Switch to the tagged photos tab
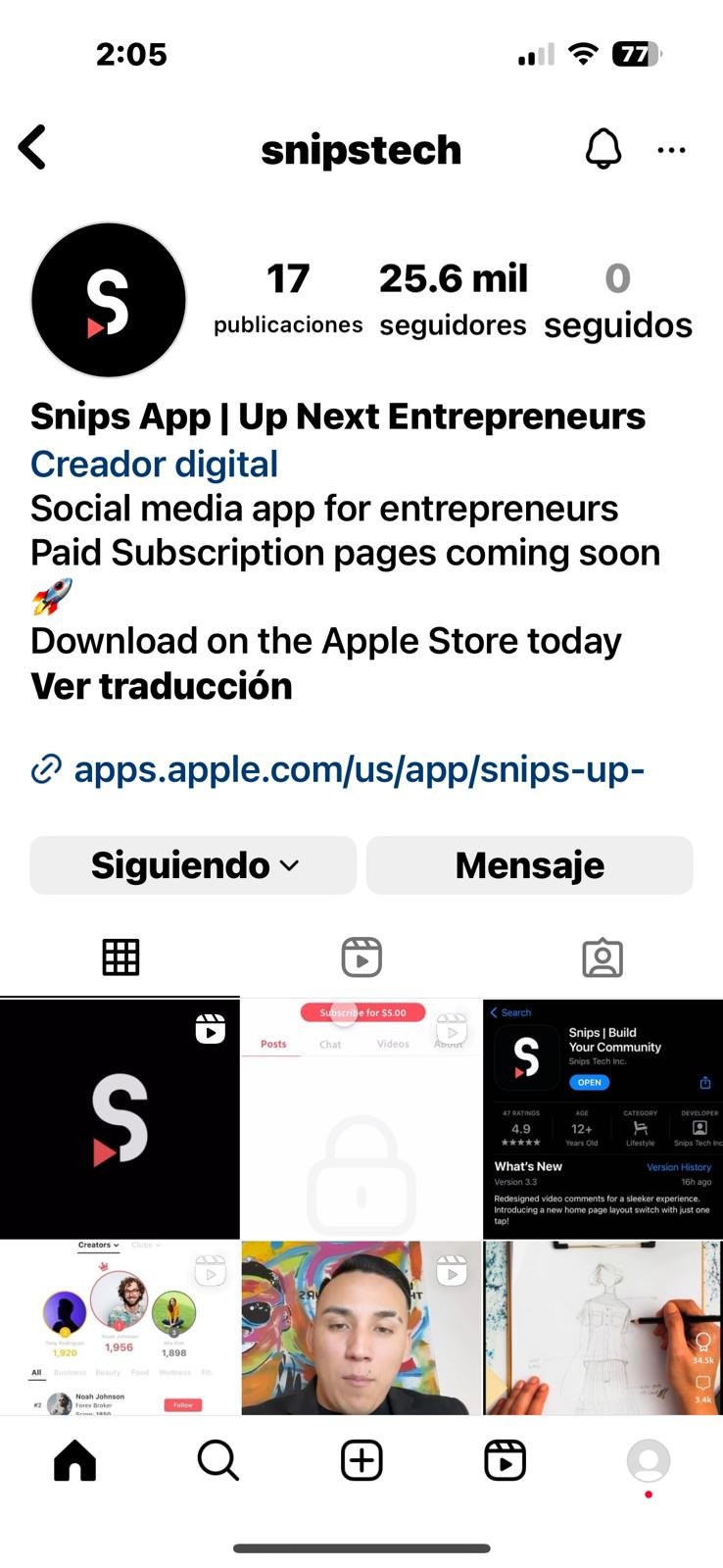 (x=602, y=957)
